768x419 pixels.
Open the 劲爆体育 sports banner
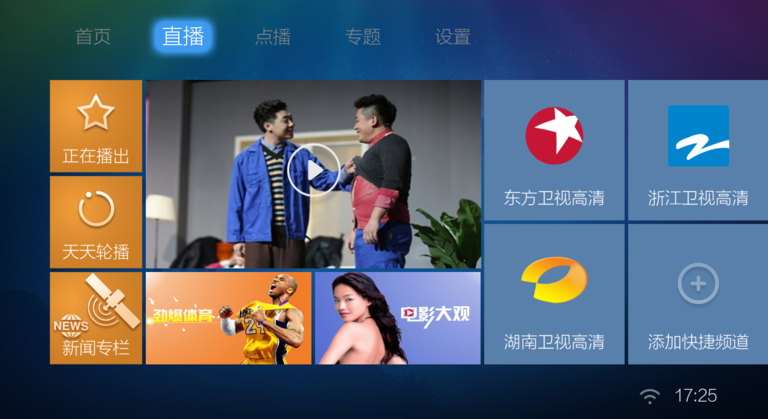tap(229, 318)
